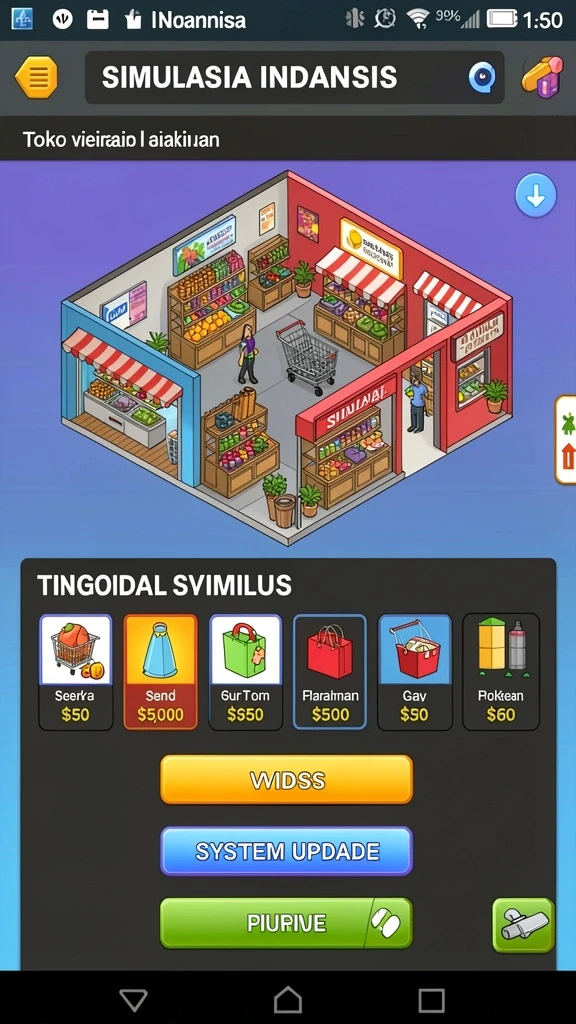Open the yellow hexagon menu button
Image resolution: width=576 pixels, height=1024 pixels.
tap(37, 78)
